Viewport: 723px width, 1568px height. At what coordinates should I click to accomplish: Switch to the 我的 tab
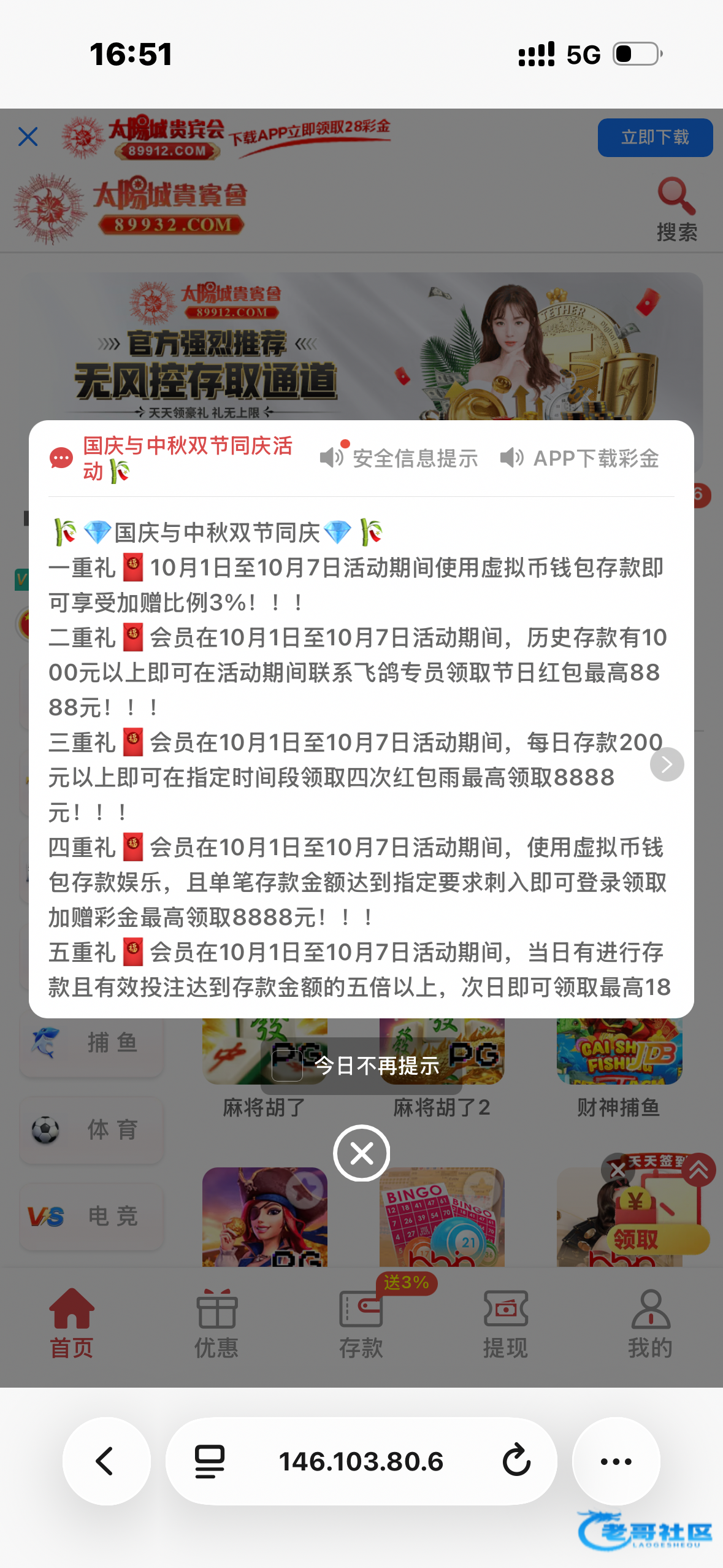click(x=650, y=1323)
